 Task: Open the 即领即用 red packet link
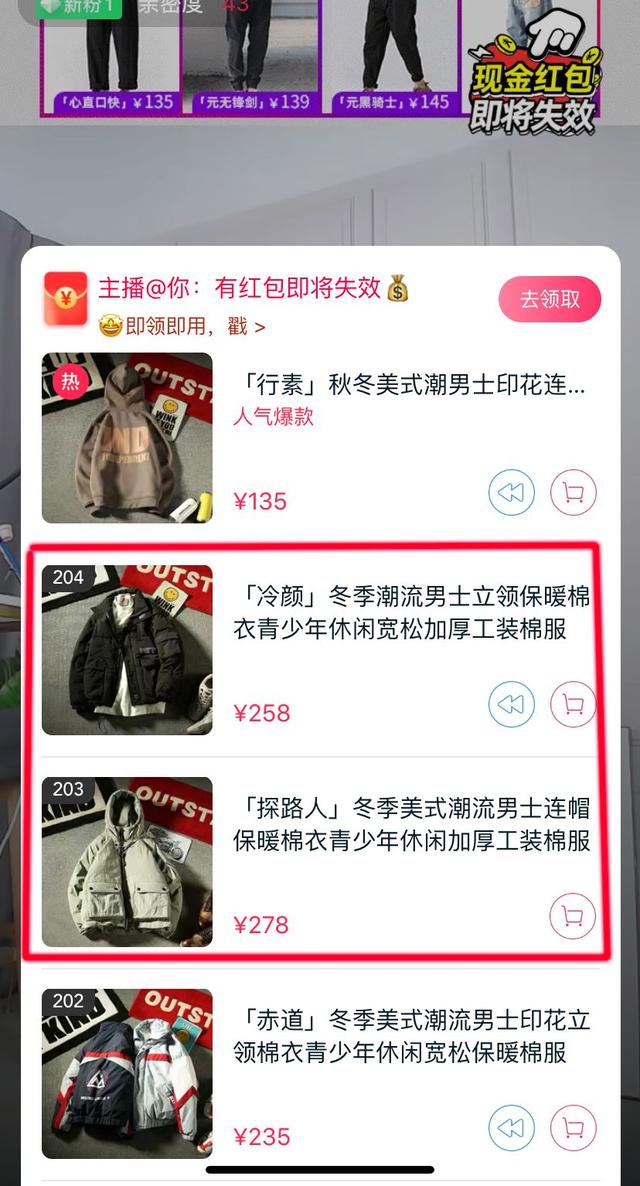(x=182, y=326)
